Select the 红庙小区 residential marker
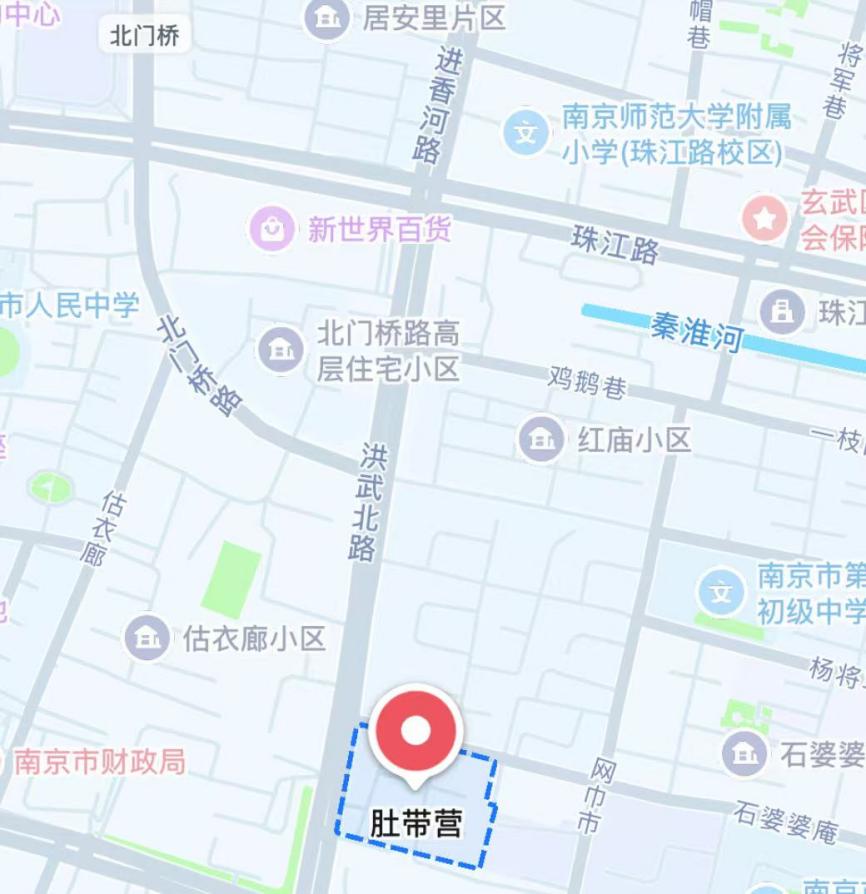 (541, 439)
